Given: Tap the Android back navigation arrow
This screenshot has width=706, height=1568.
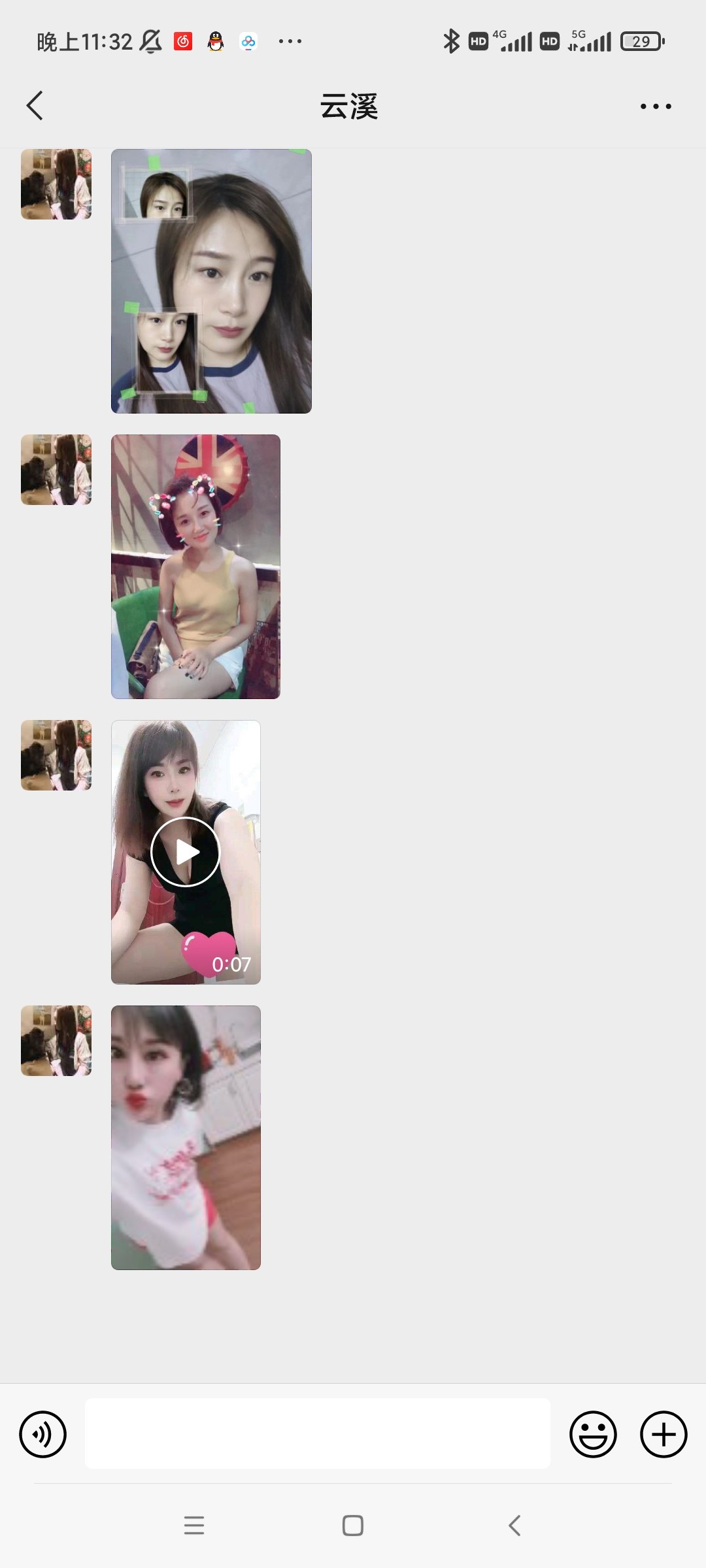Looking at the screenshot, I should click(514, 1526).
